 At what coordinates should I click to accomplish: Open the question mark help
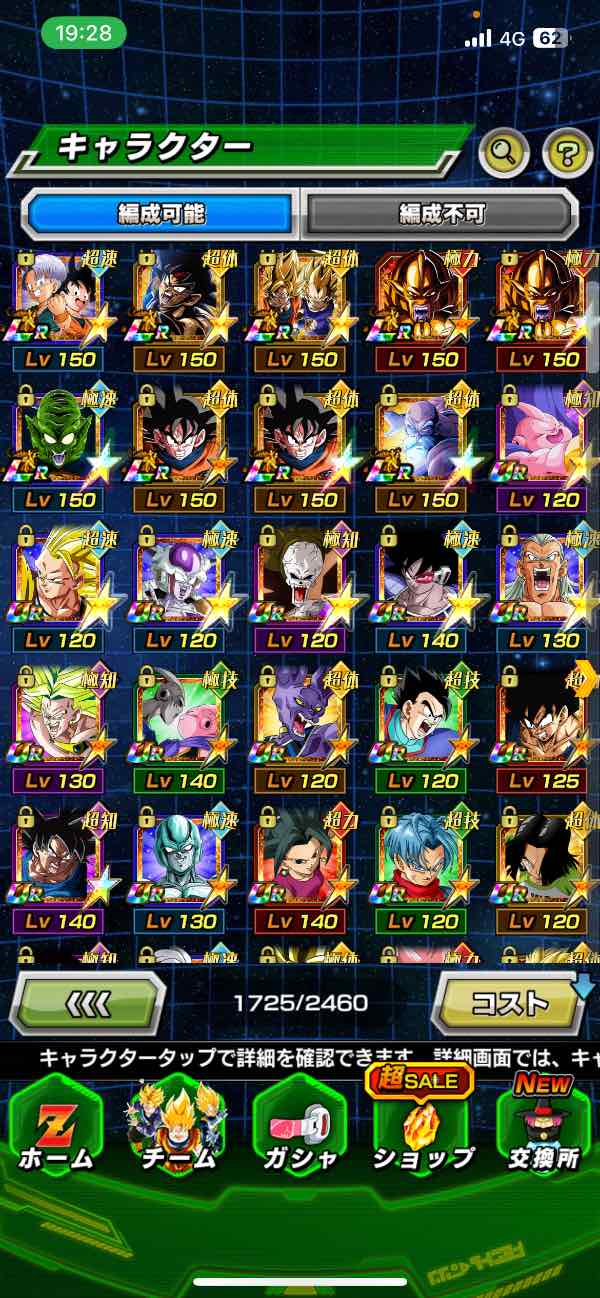[x=567, y=152]
